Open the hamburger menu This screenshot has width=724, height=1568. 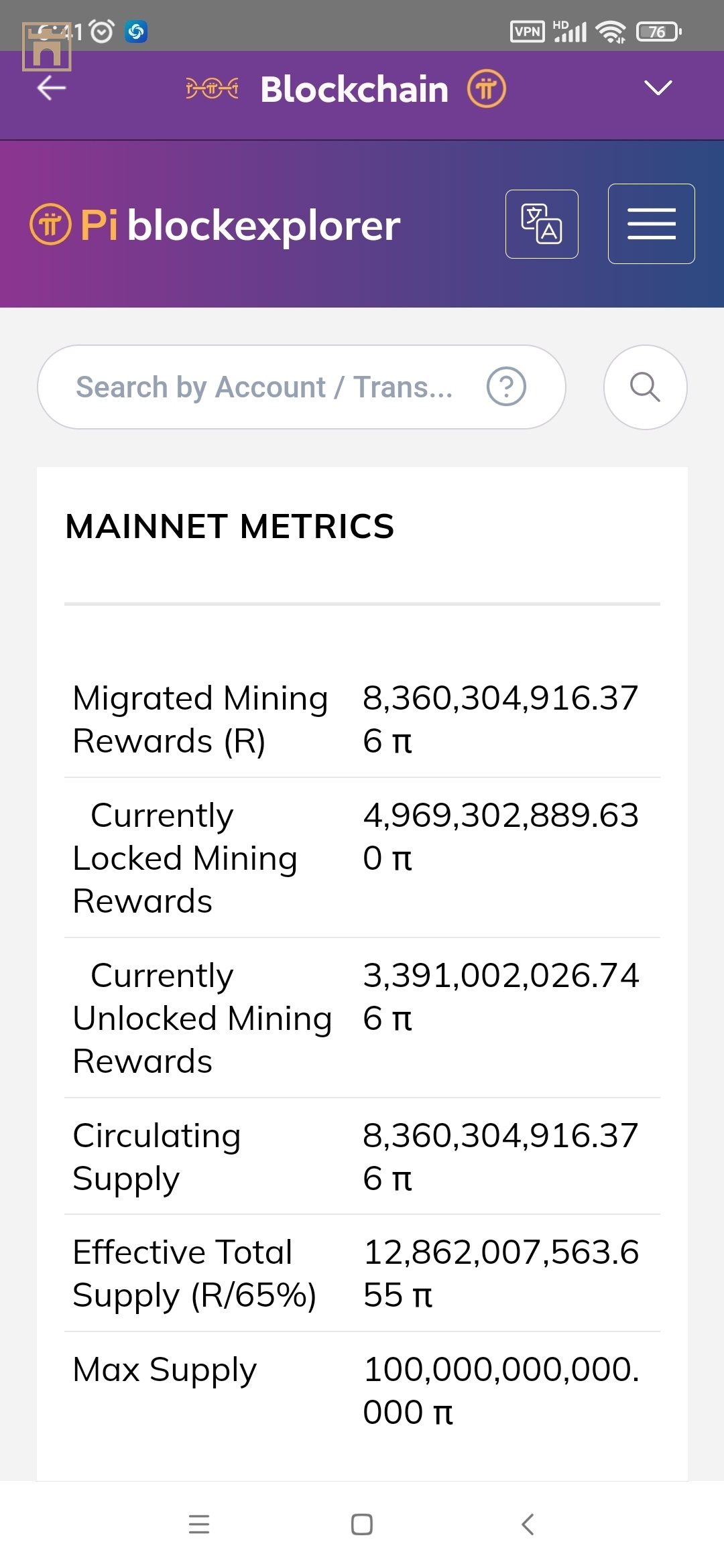[x=651, y=224]
